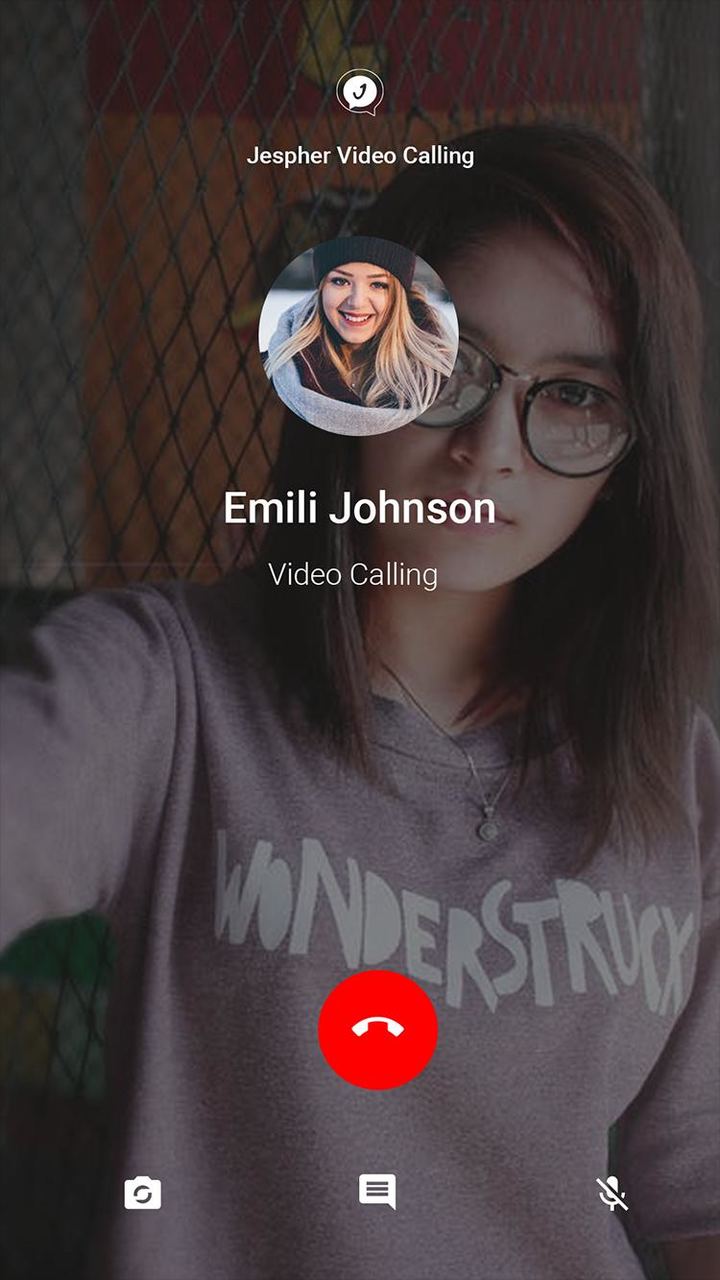Toggle the microphone mute icon
This screenshot has width=720, height=1280.
(x=612, y=1193)
